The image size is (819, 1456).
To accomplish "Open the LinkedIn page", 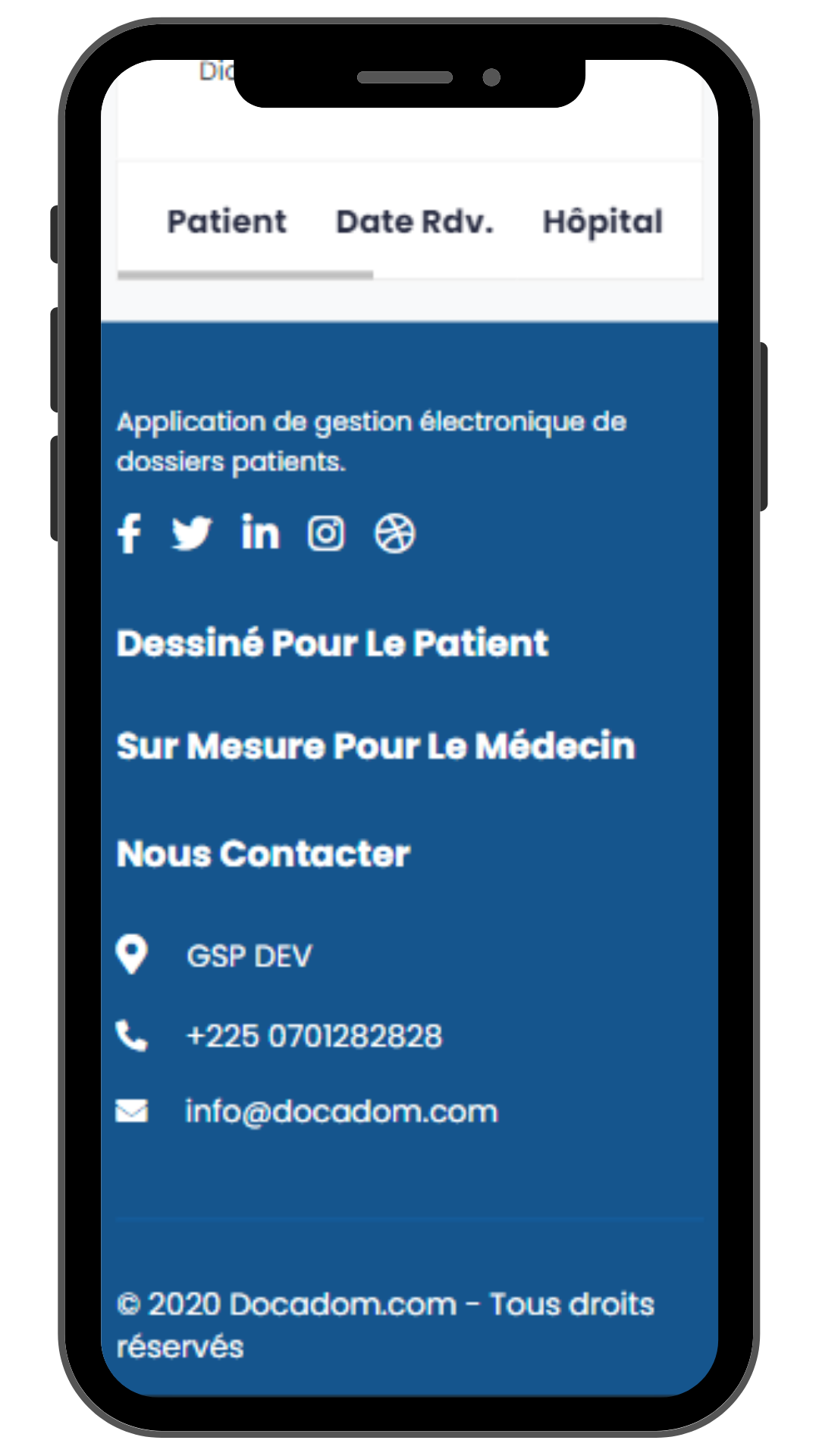I will [260, 532].
